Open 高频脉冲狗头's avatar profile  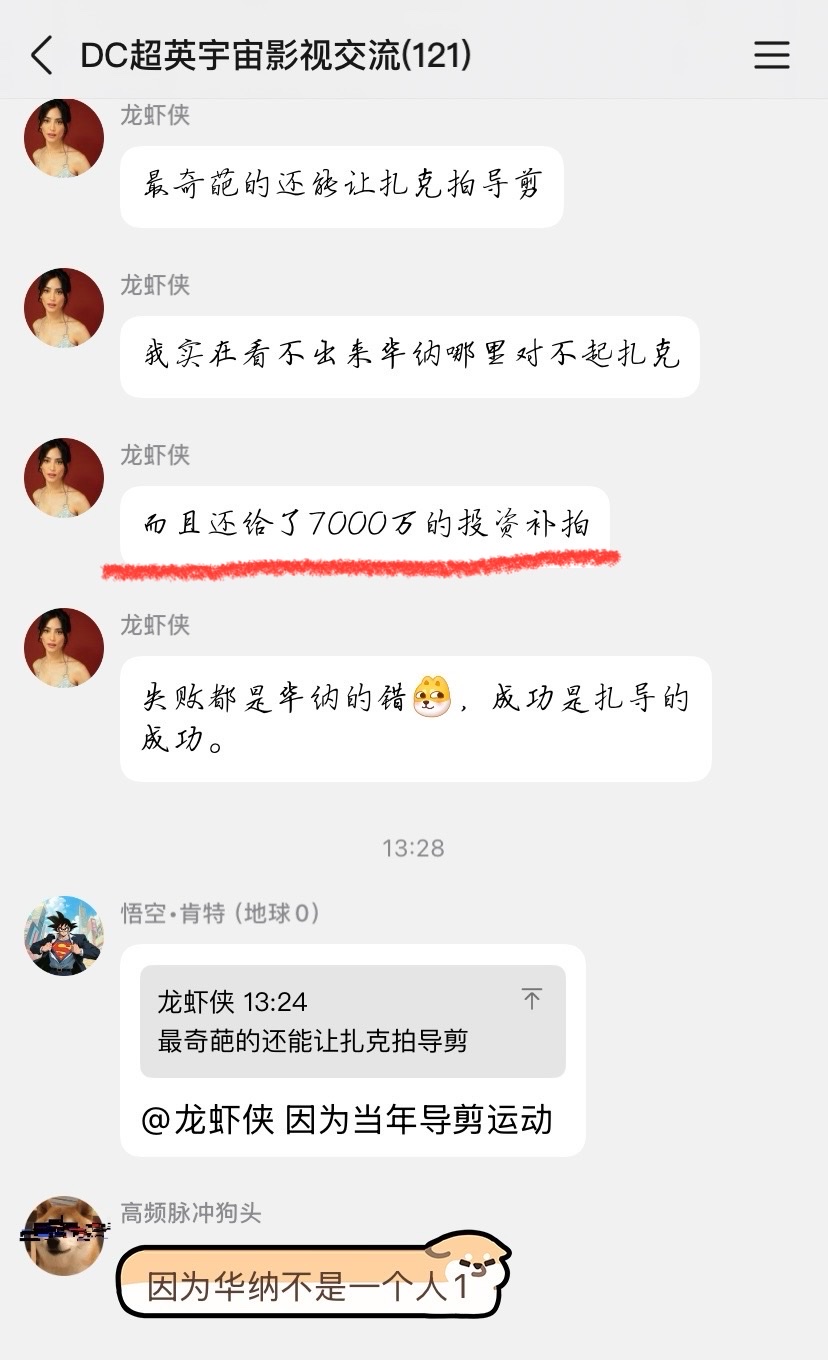tap(64, 1236)
